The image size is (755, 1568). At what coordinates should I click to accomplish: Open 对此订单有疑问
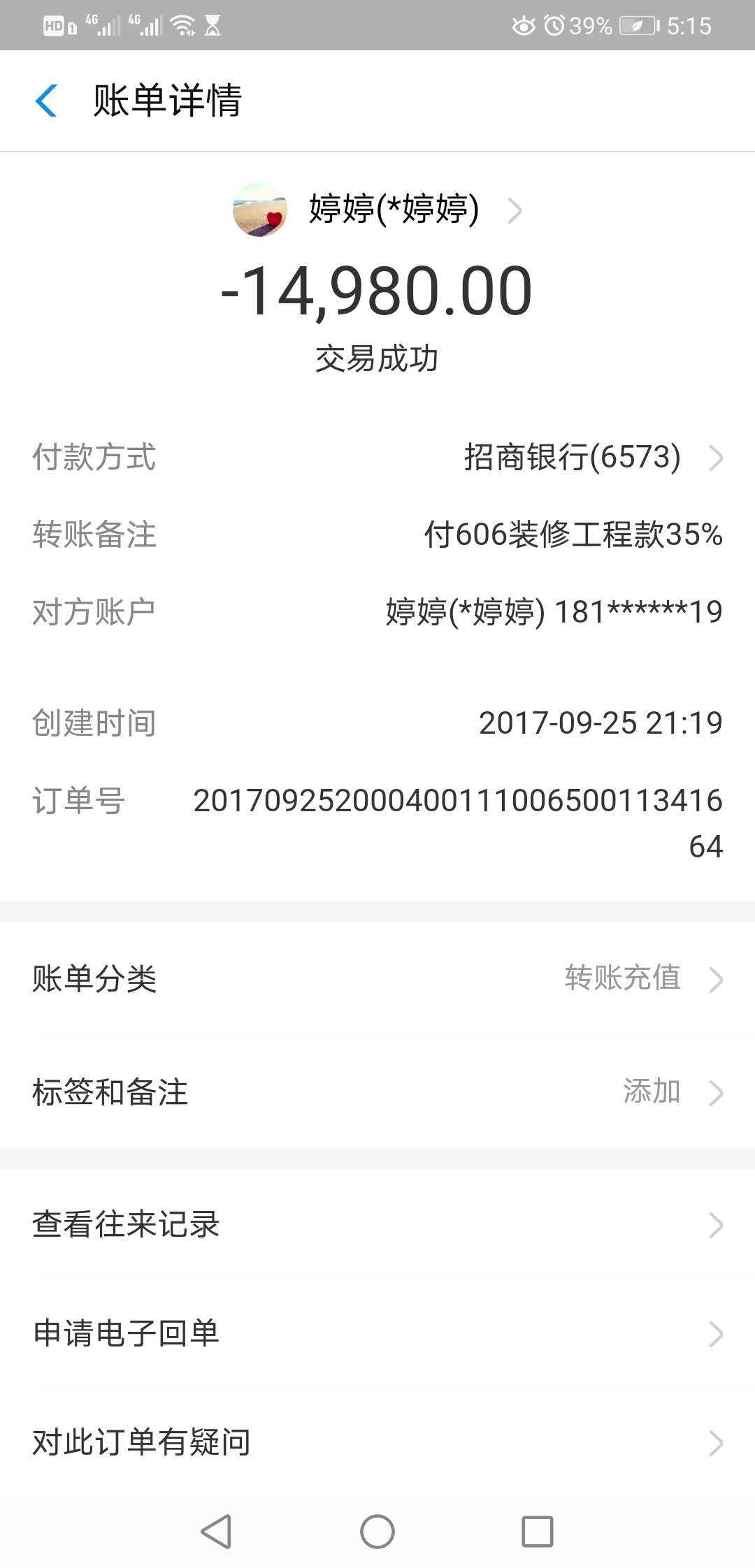tap(377, 1442)
